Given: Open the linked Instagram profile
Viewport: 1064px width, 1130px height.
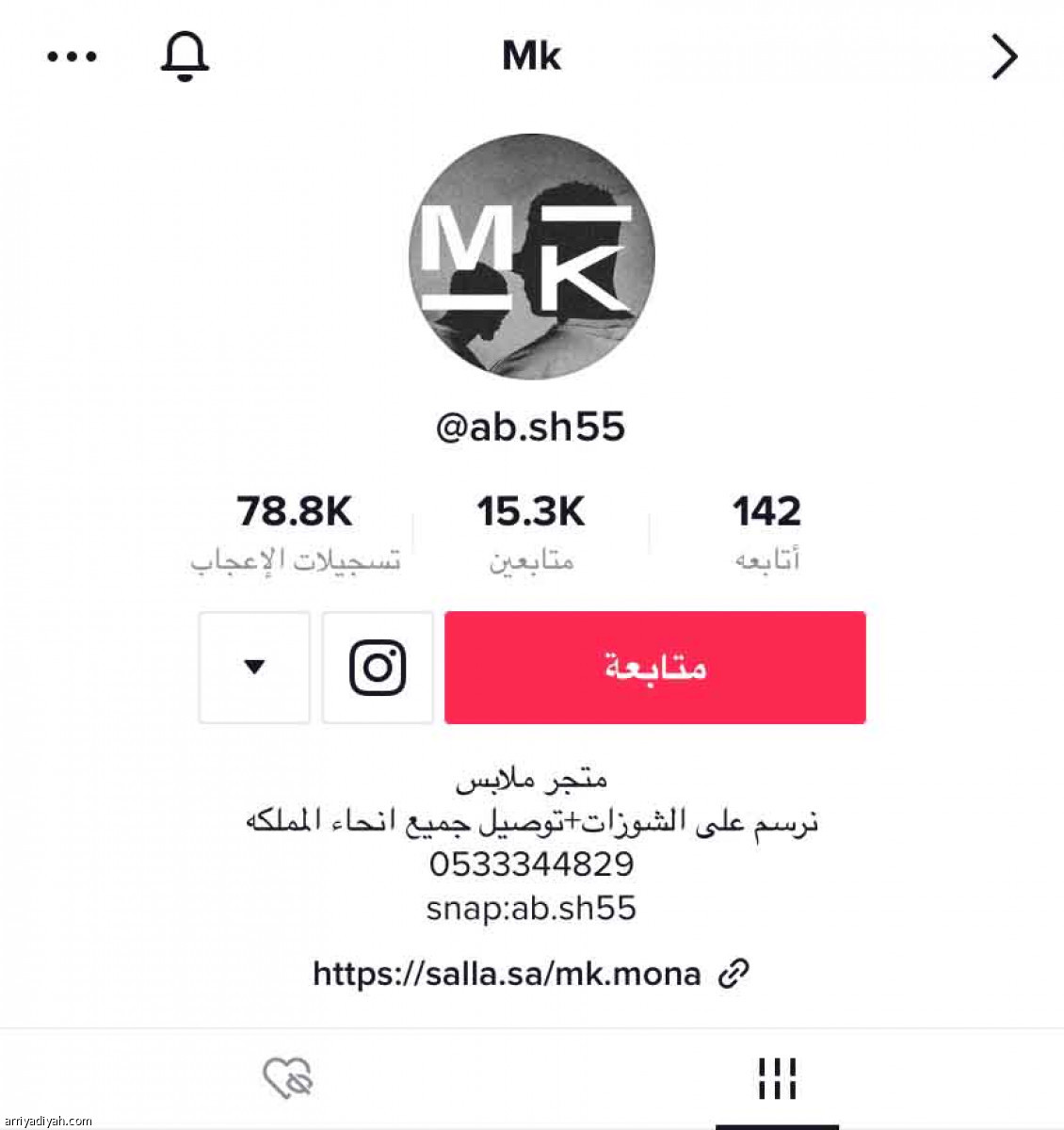Looking at the screenshot, I should (x=378, y=668).
